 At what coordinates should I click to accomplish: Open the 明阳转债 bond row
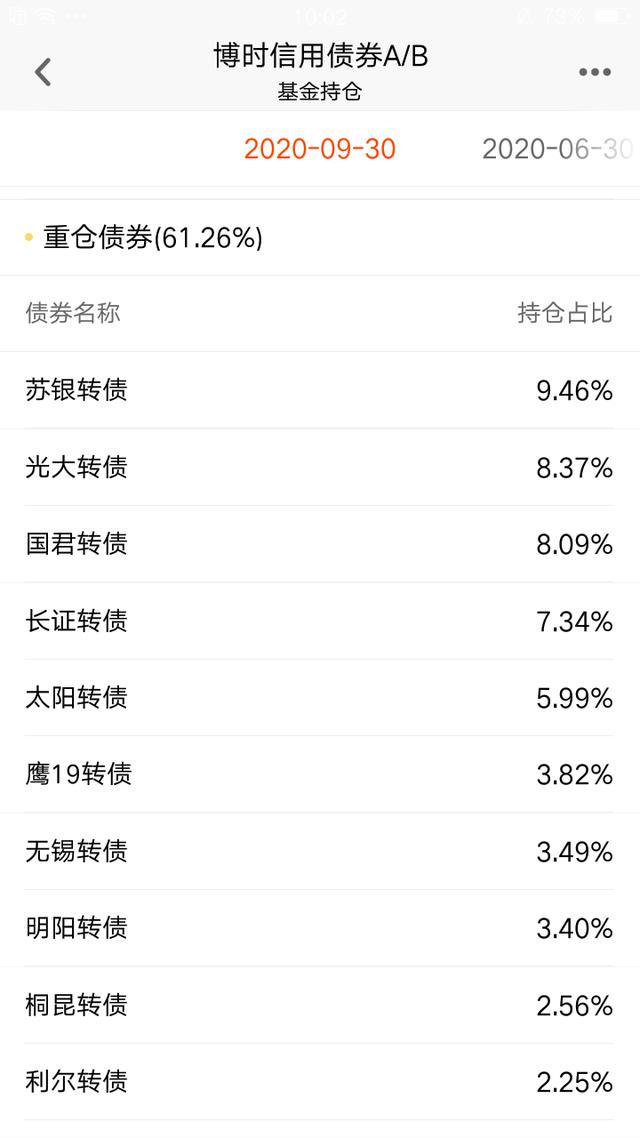point(320,929)
